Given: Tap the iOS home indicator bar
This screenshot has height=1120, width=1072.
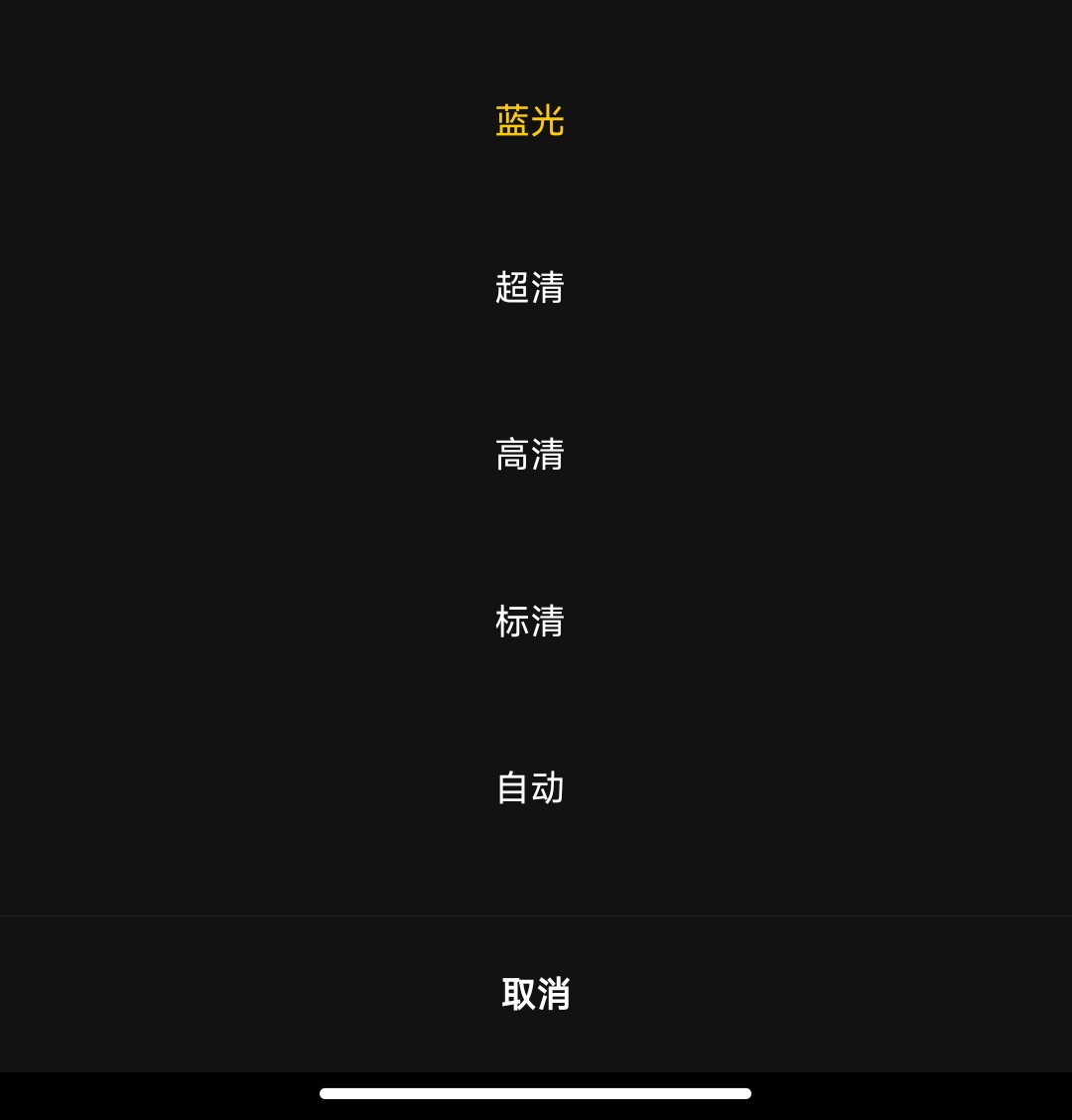Looking at the screenshot, I should pyautogui.click(x=535, y=1092).
